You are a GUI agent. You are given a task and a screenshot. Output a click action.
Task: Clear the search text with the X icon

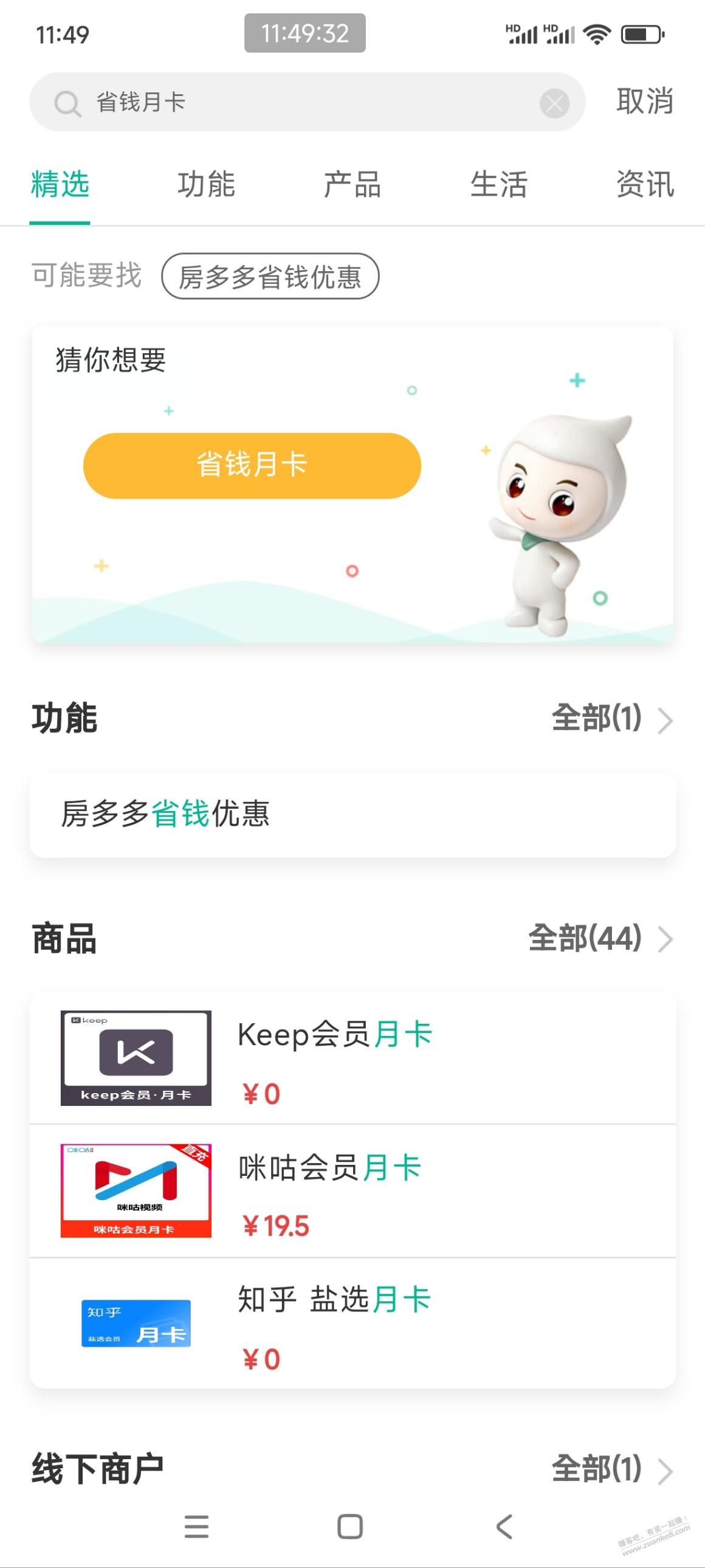554,103
